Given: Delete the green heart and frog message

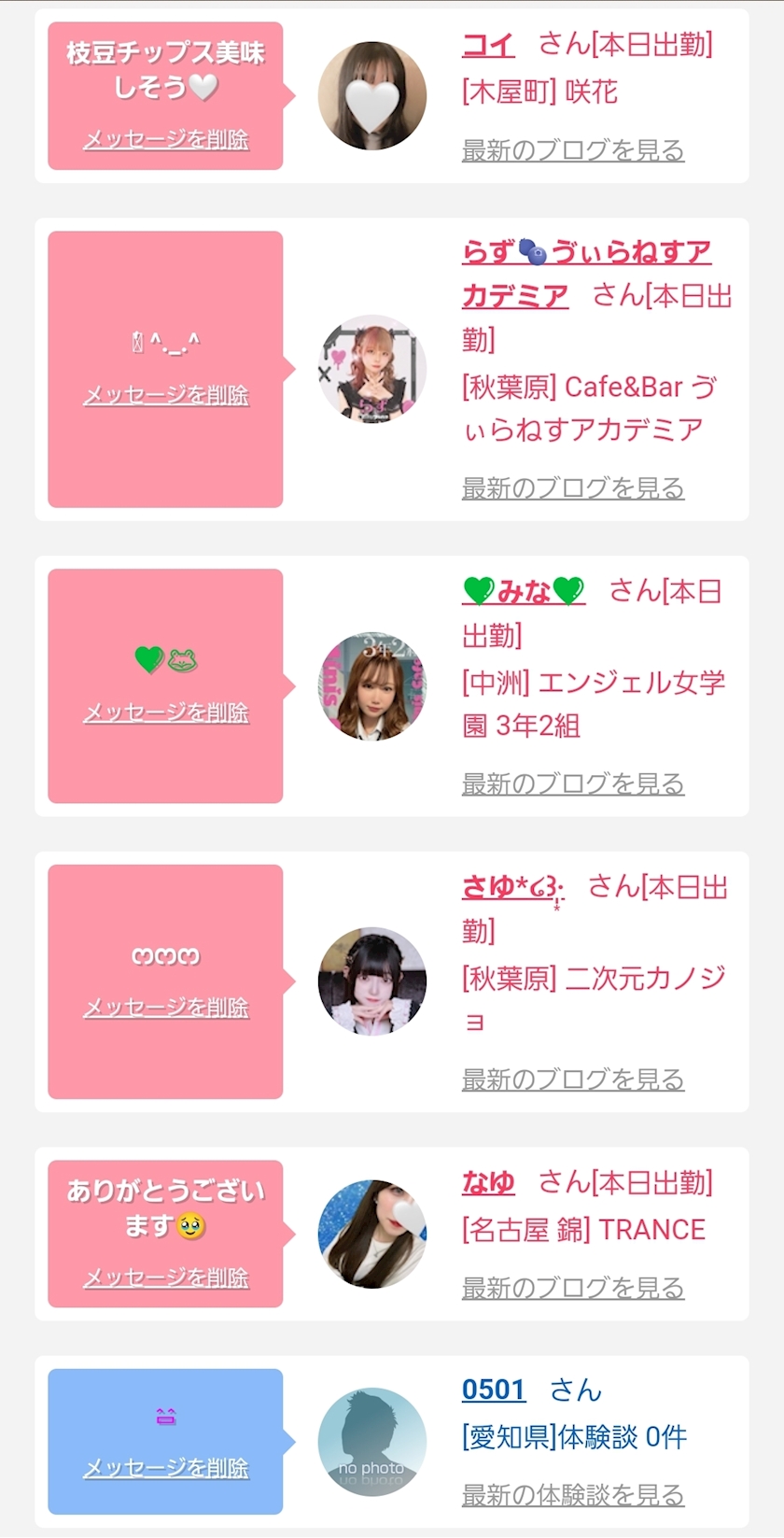Looking at the screenshot, I should tap(166, 713).
